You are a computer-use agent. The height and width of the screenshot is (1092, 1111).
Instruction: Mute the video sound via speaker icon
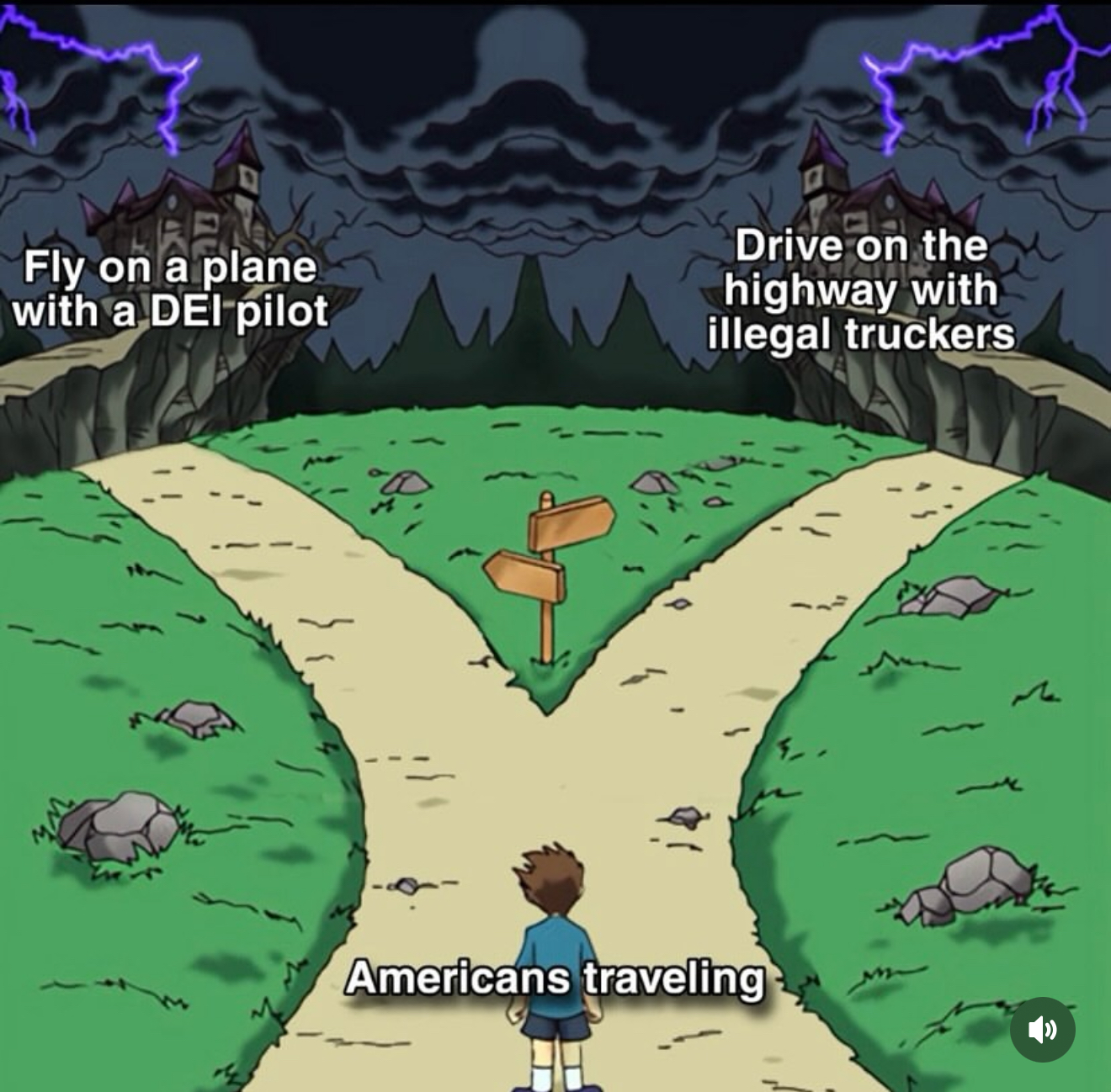pos(1042,1029)
